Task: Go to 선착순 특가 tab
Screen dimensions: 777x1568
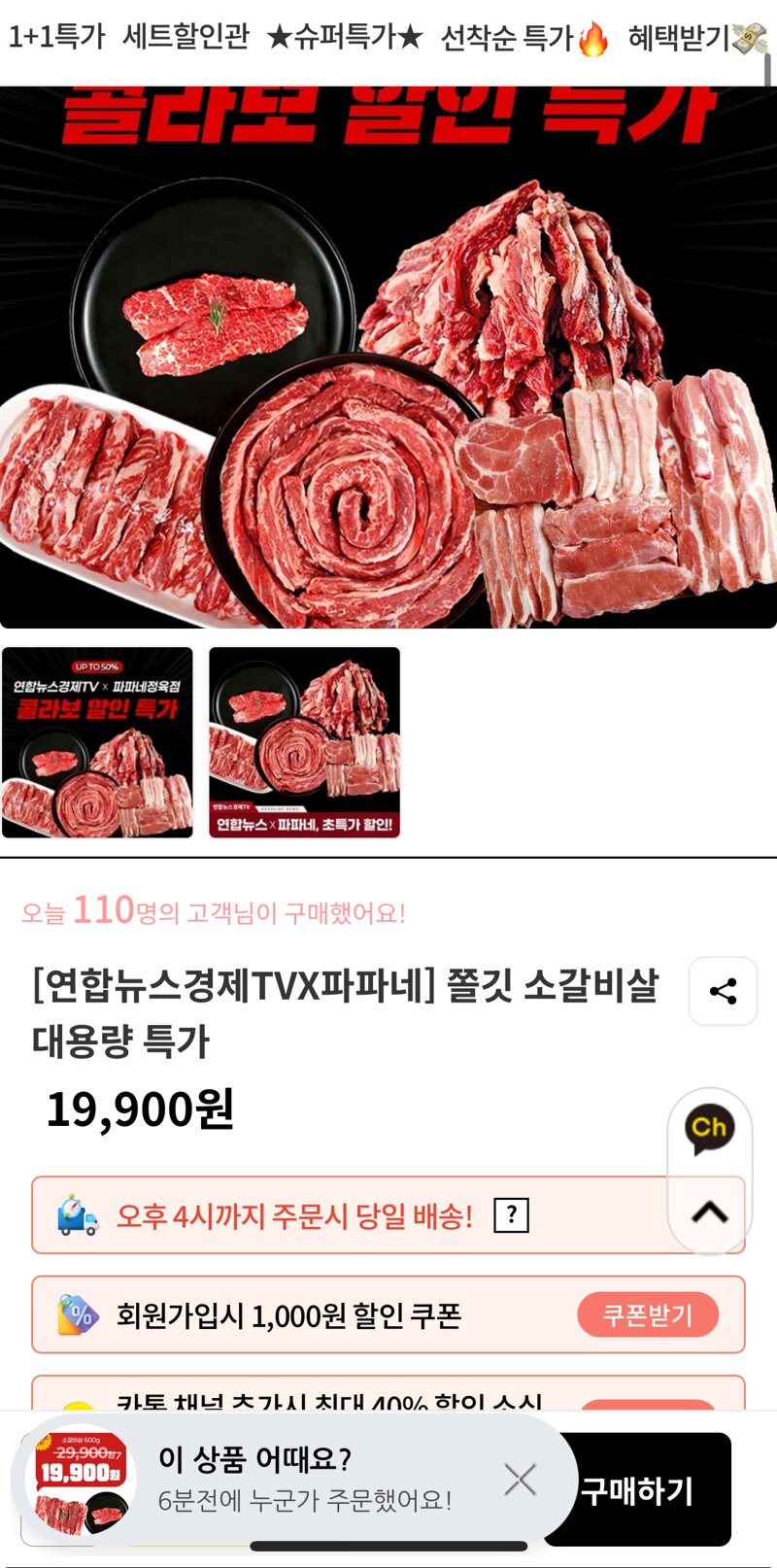Action: pyautogui.click(x=524, y=38)
